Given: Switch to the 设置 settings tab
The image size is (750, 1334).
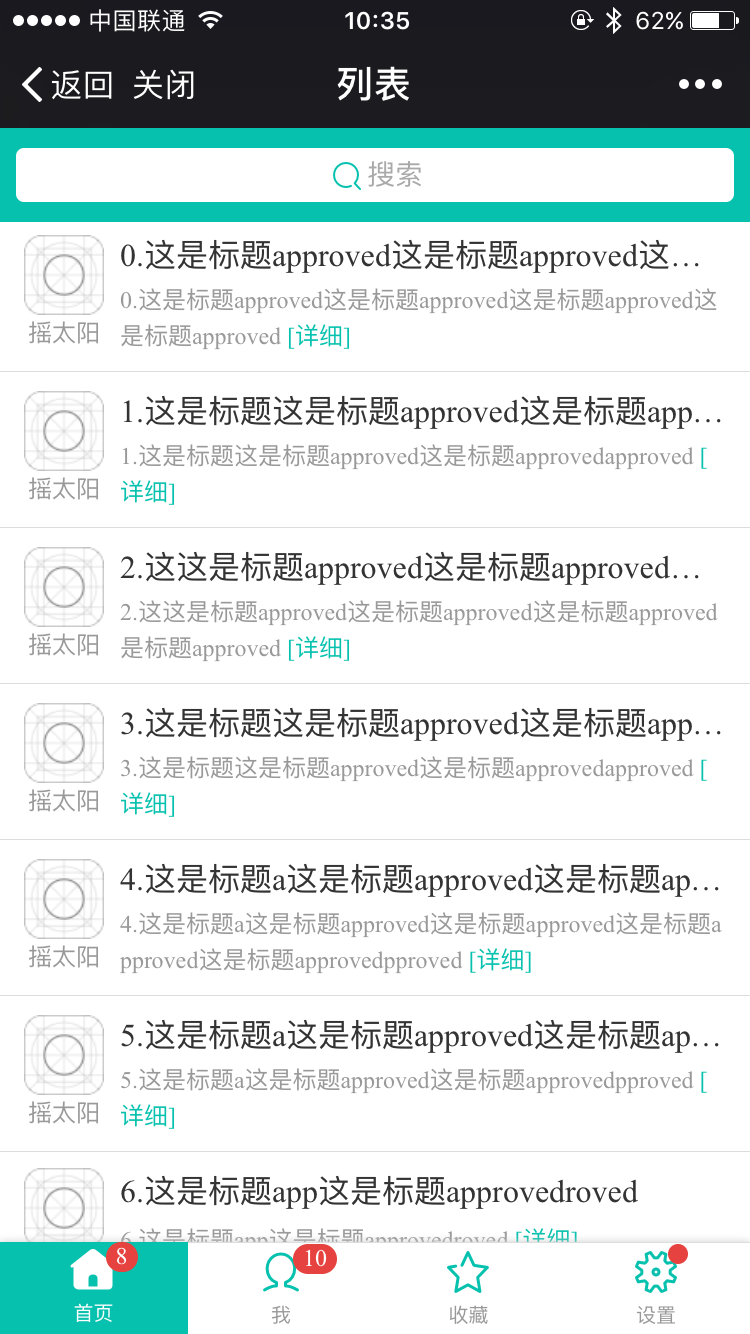Looking at the screenshot, I should pyautogui.click(x=656, y=1288).
